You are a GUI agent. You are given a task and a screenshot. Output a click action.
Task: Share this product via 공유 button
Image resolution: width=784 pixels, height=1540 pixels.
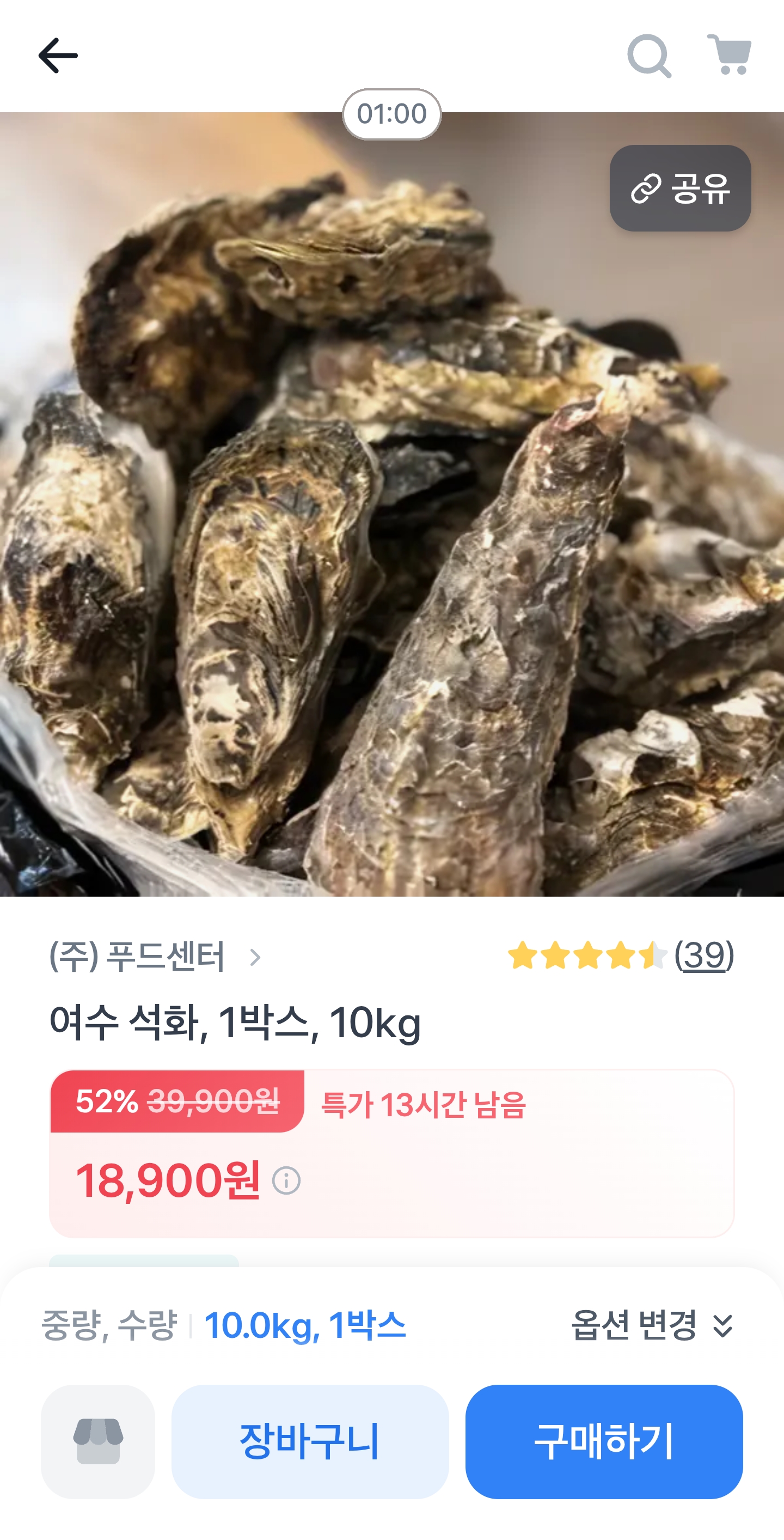click(x=680, y=188)
